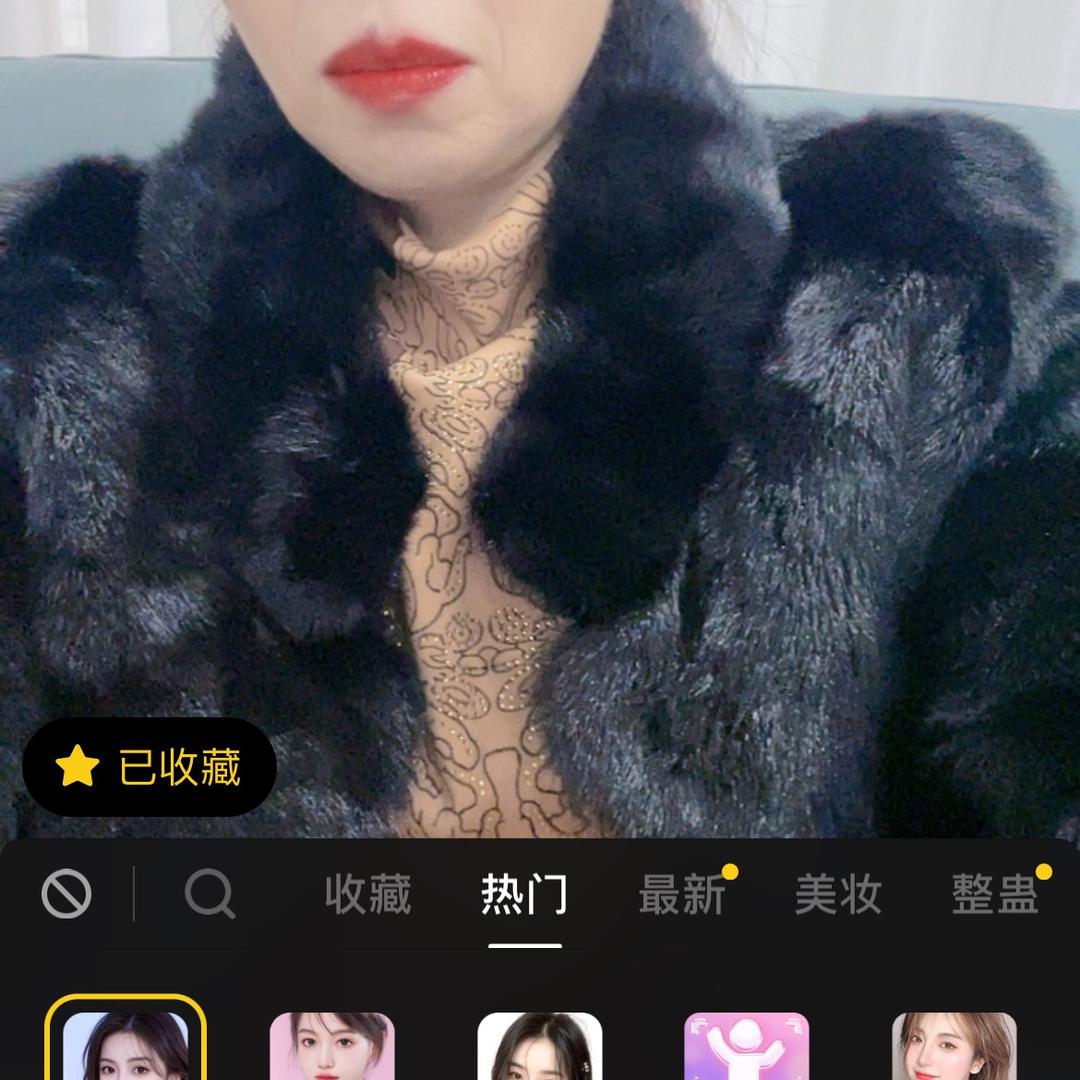Open the 美妆 makeup tab
1080x1080 pixels.
[838, 893]
